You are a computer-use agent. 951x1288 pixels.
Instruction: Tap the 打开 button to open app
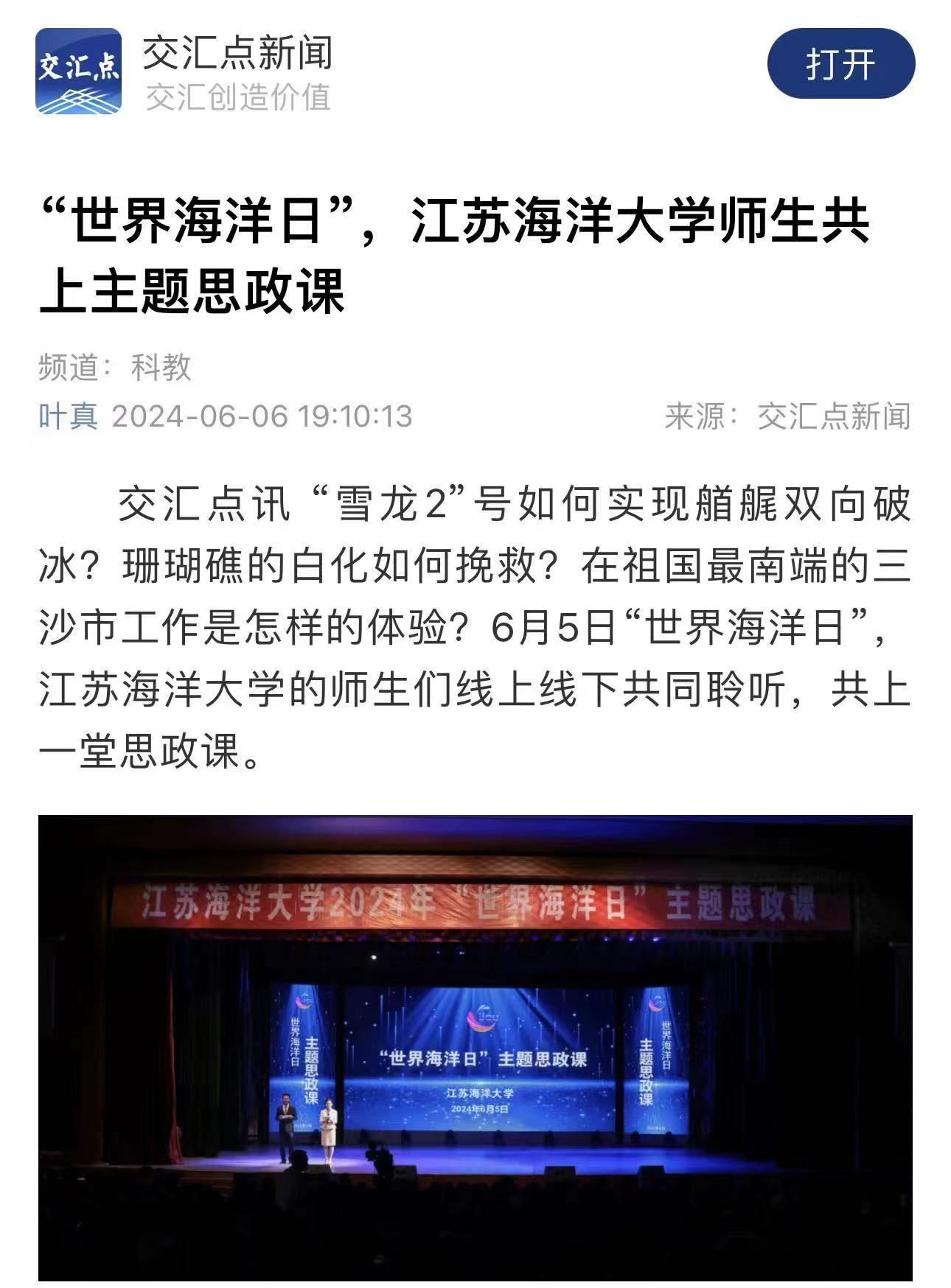tap(840, 64)
